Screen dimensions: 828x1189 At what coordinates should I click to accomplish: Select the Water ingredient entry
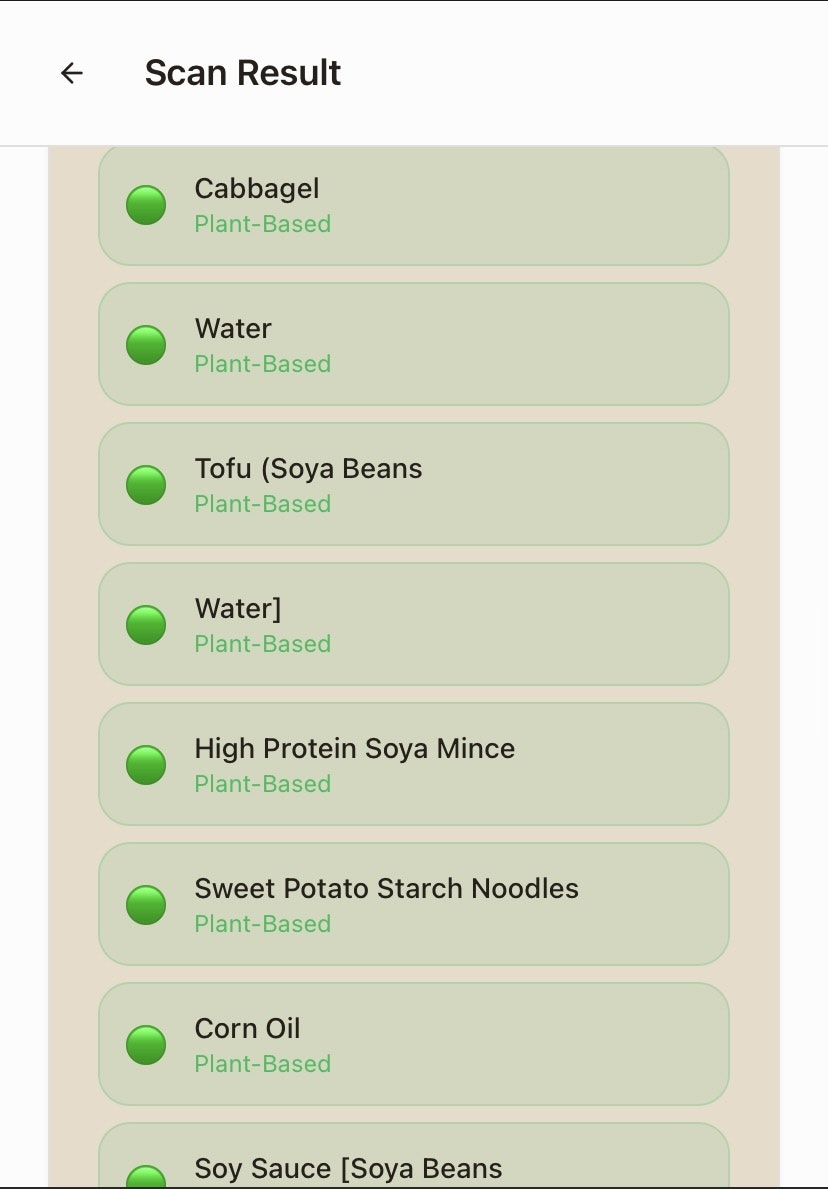413,345
